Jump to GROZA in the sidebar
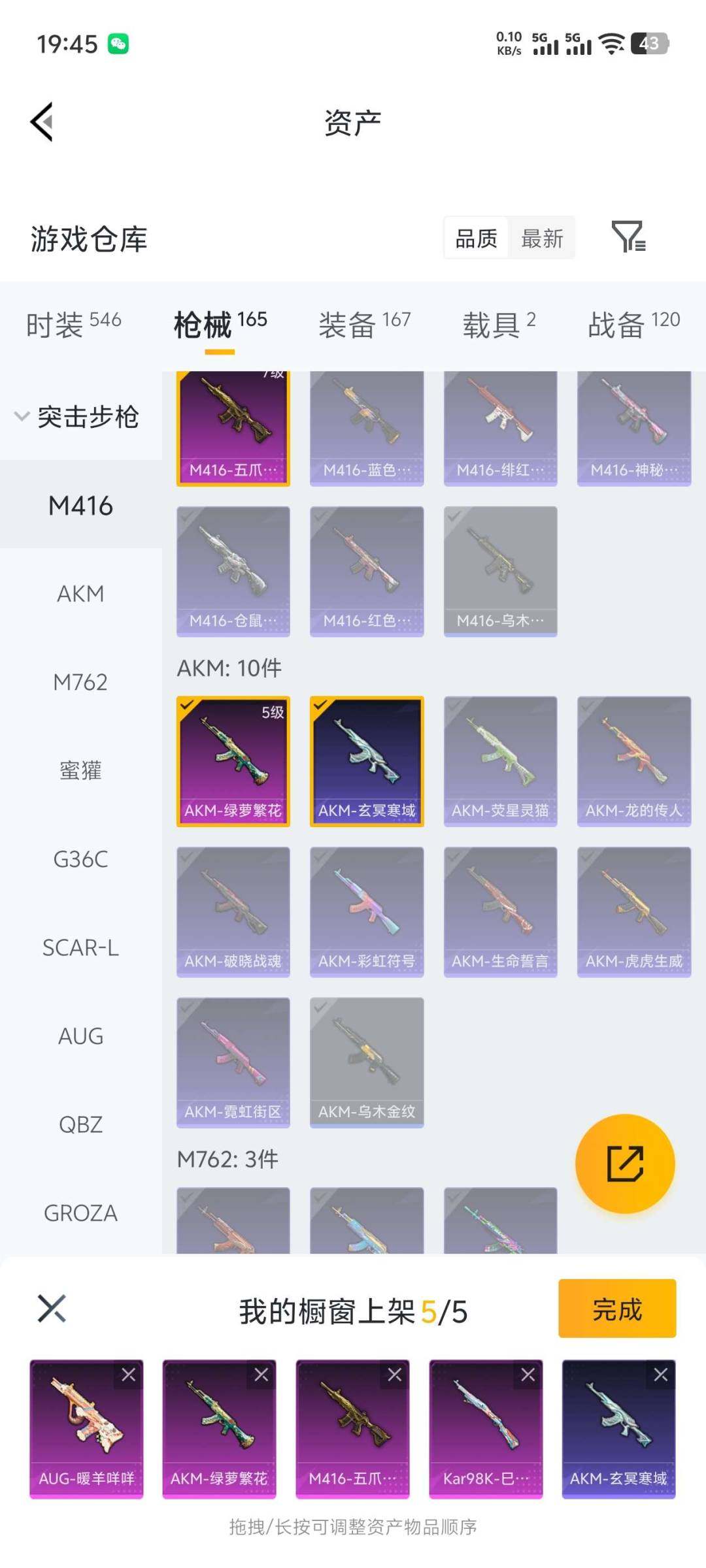Viewport: 706px width, 1568px height. click(80, 1213)
